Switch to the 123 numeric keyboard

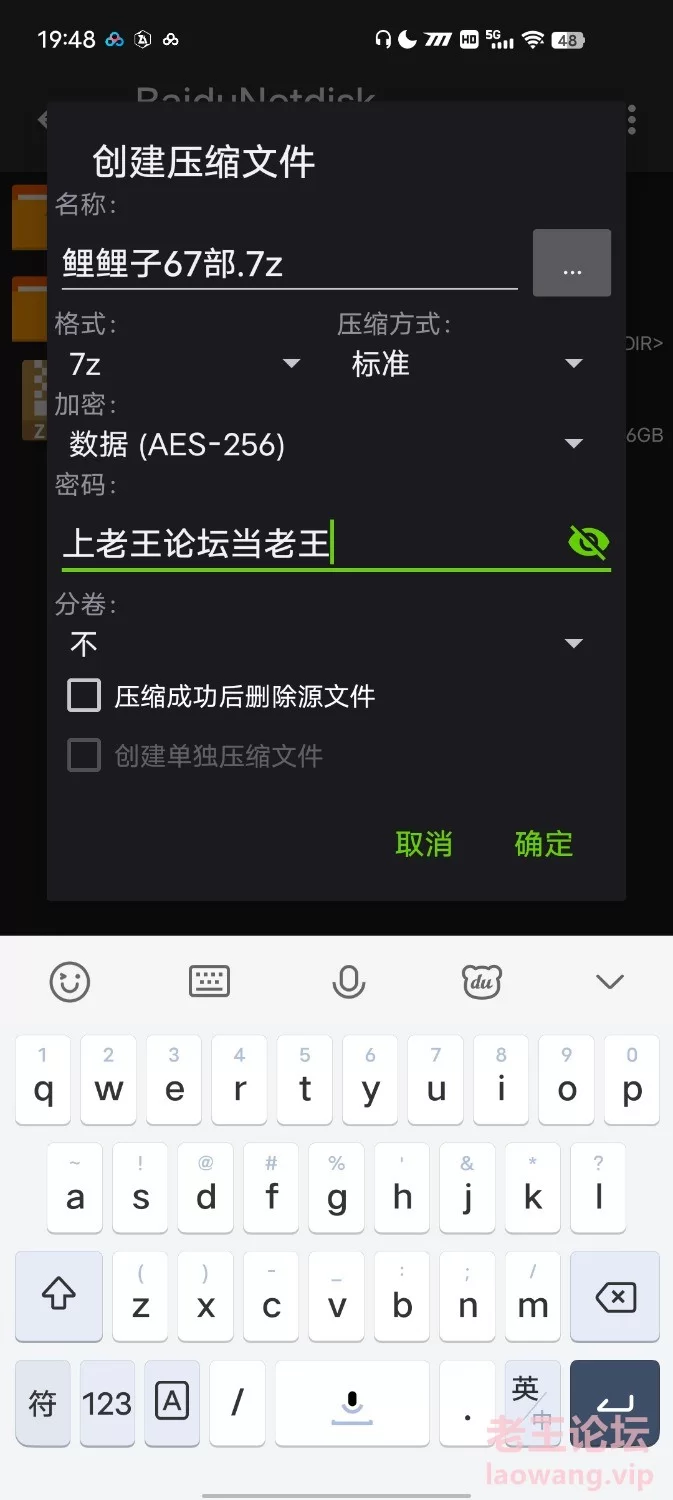tap(107, 1403)
